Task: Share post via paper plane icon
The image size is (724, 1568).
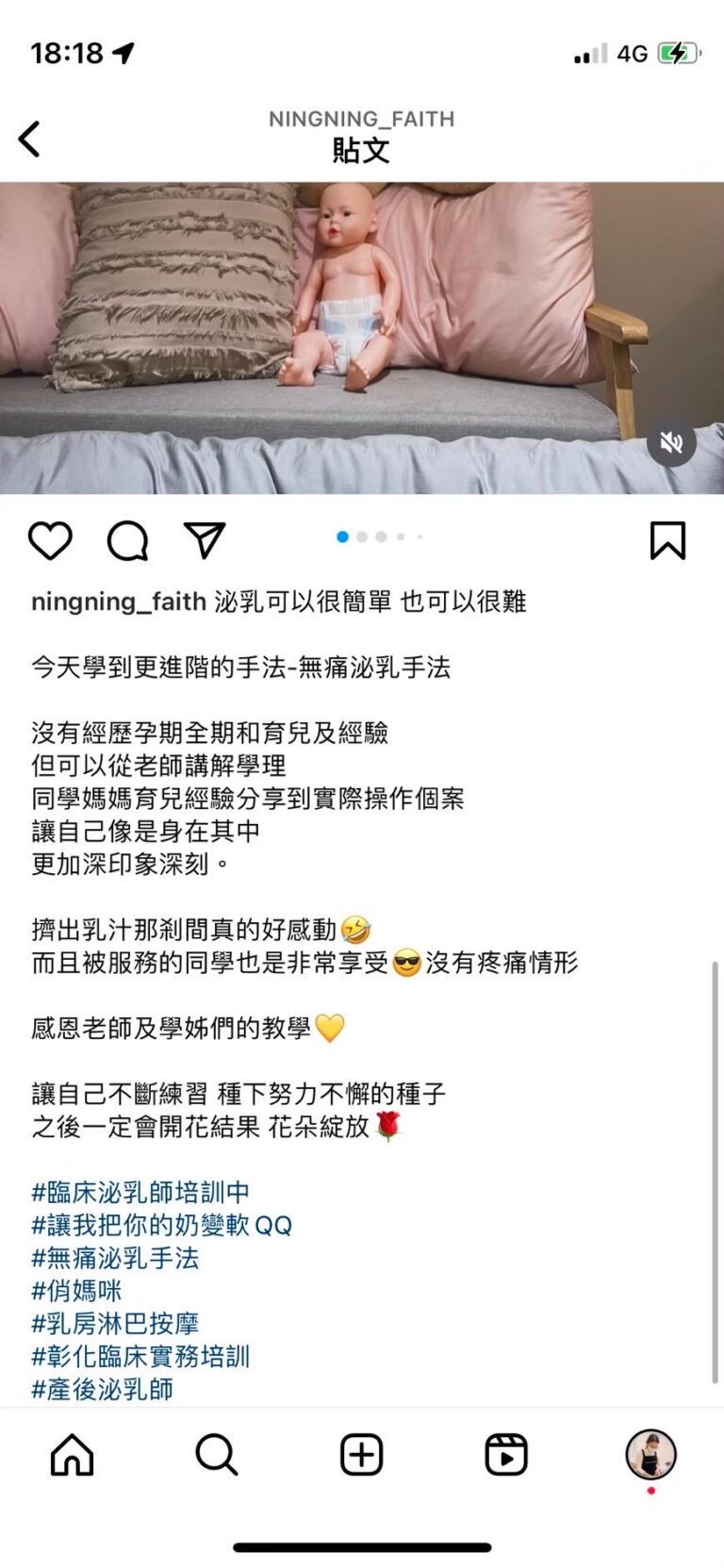Action: click(x=205, y=540)
